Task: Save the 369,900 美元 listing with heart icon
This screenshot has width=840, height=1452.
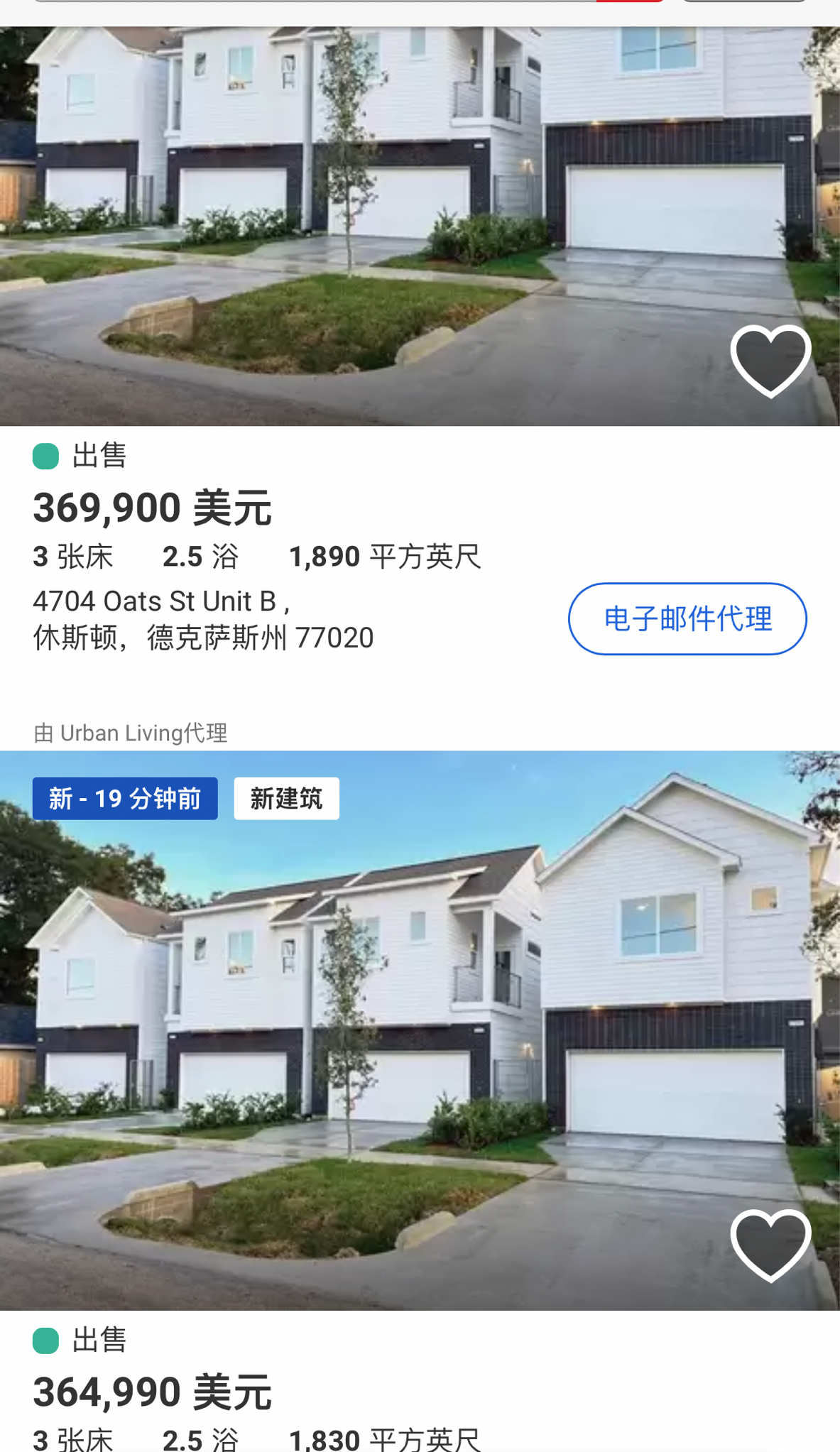Action: click(x=770, y=361)
